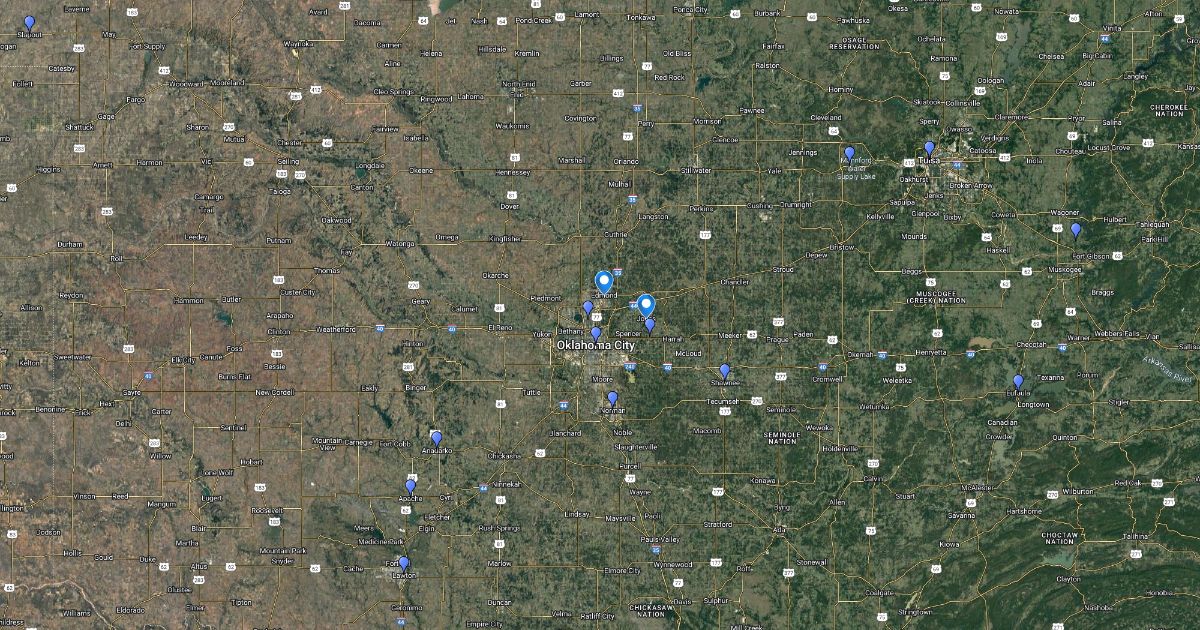
Task: Tap the marker near Mannford
Action: click(850, 154)
